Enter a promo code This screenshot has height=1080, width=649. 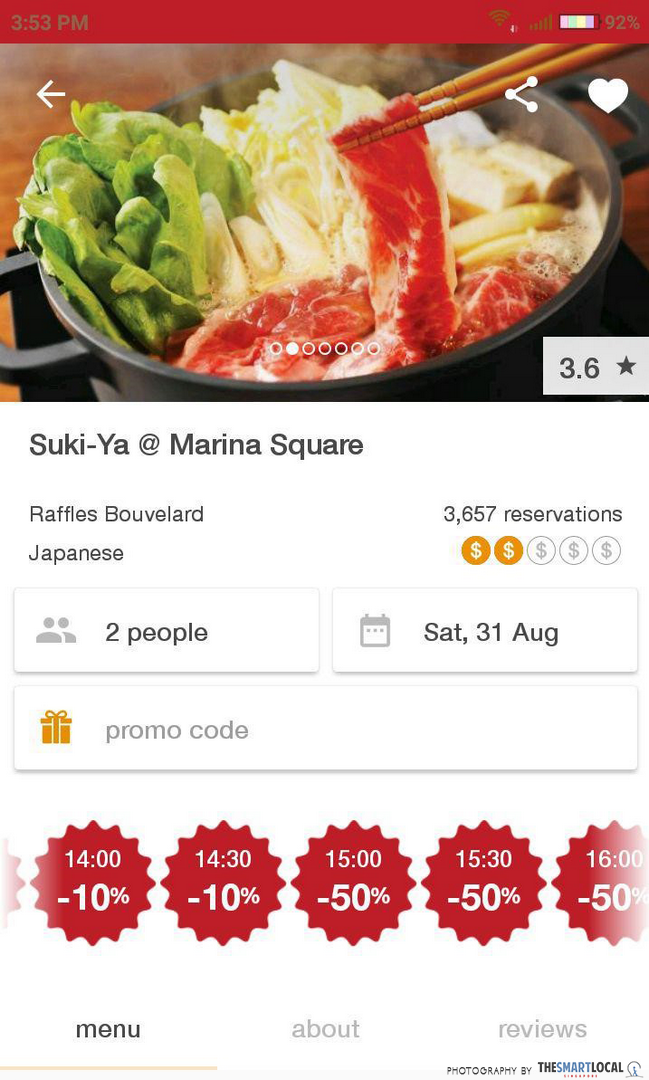pos(325,729)
